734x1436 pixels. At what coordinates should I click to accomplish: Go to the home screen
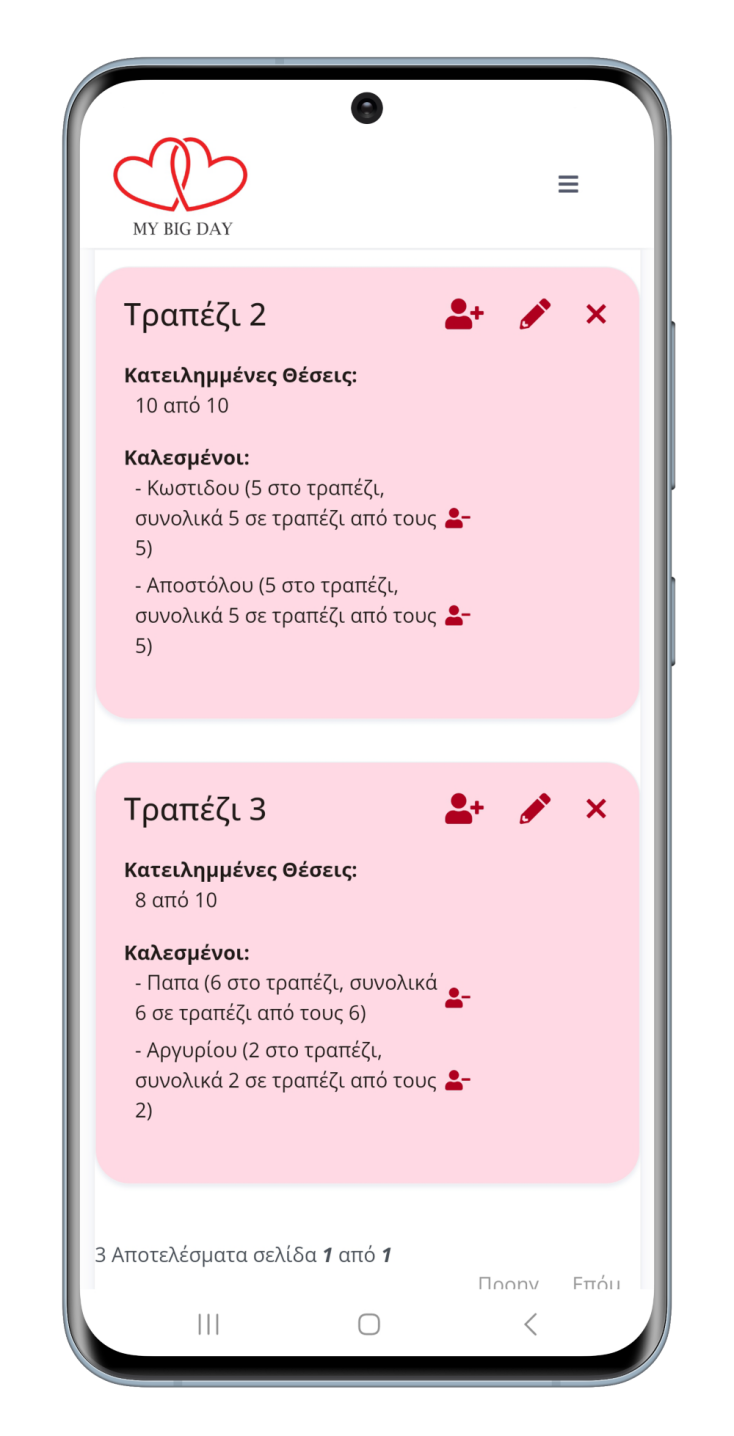tap(368, 1324)
